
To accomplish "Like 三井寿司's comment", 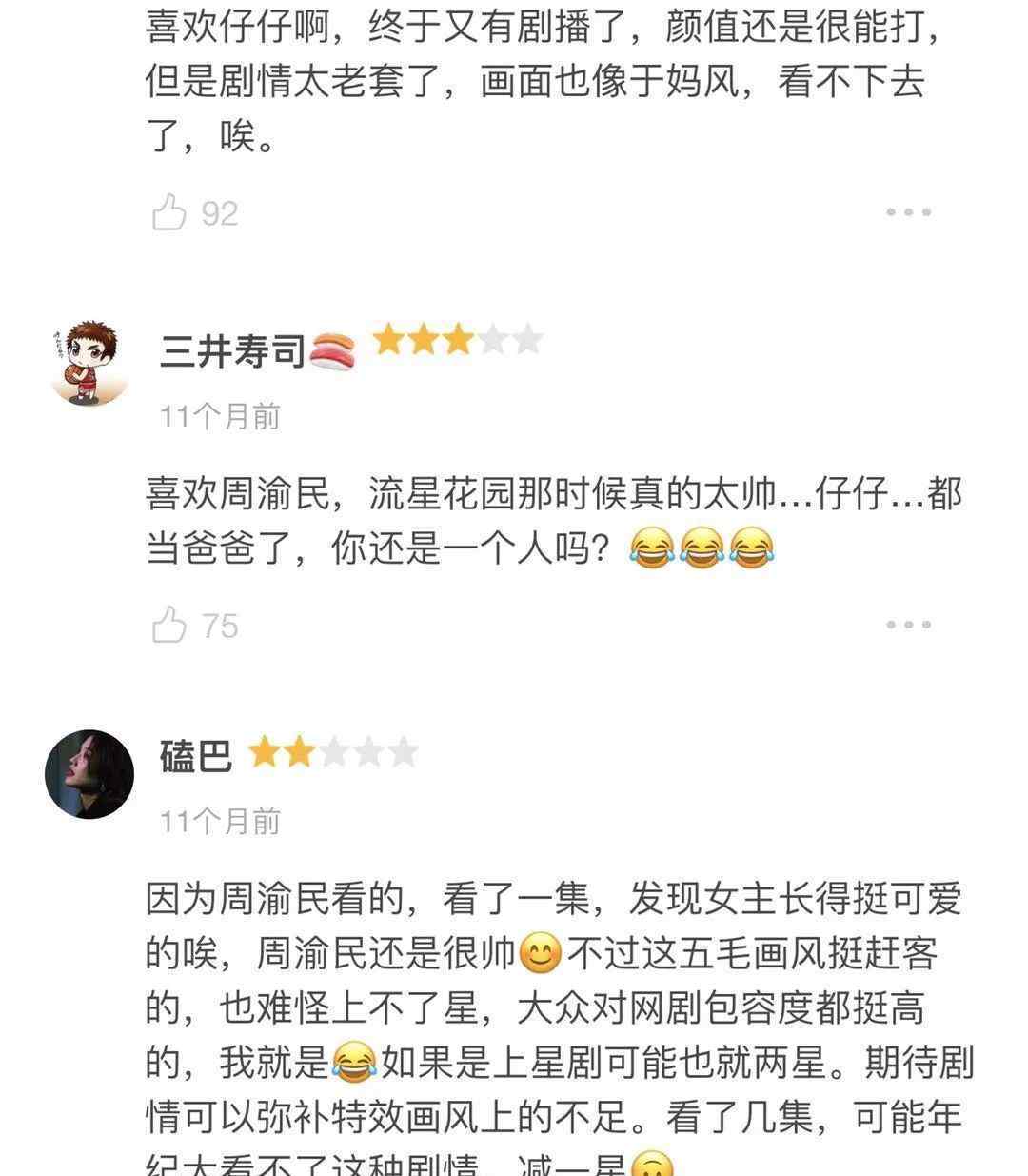I will coord(169,626).
